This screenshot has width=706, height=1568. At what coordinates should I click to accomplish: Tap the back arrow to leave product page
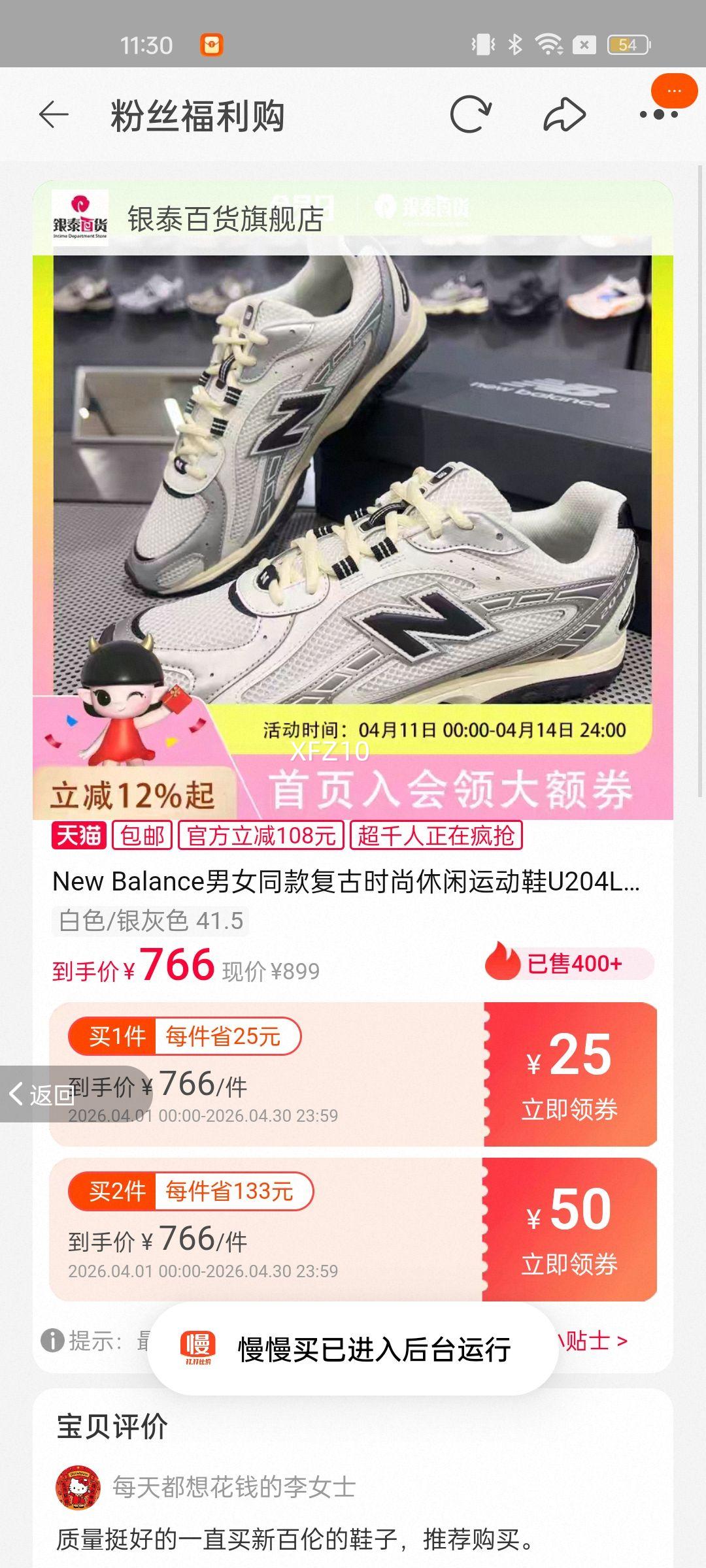click(55, 114)
